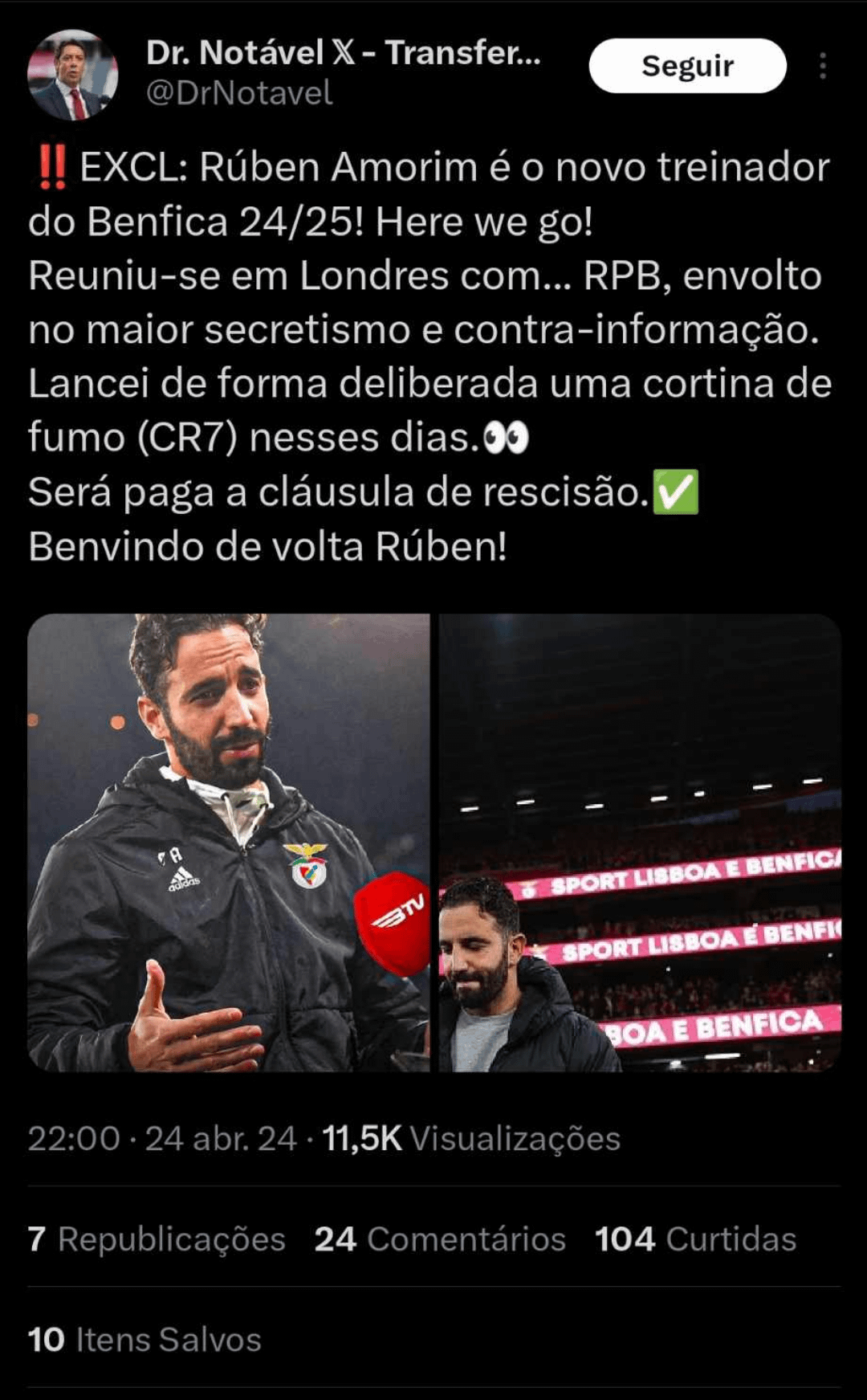Open the three-dot overflow menu
This screenshot has width=867, height=1400.
pyautogui.click(x=823, y=66)
